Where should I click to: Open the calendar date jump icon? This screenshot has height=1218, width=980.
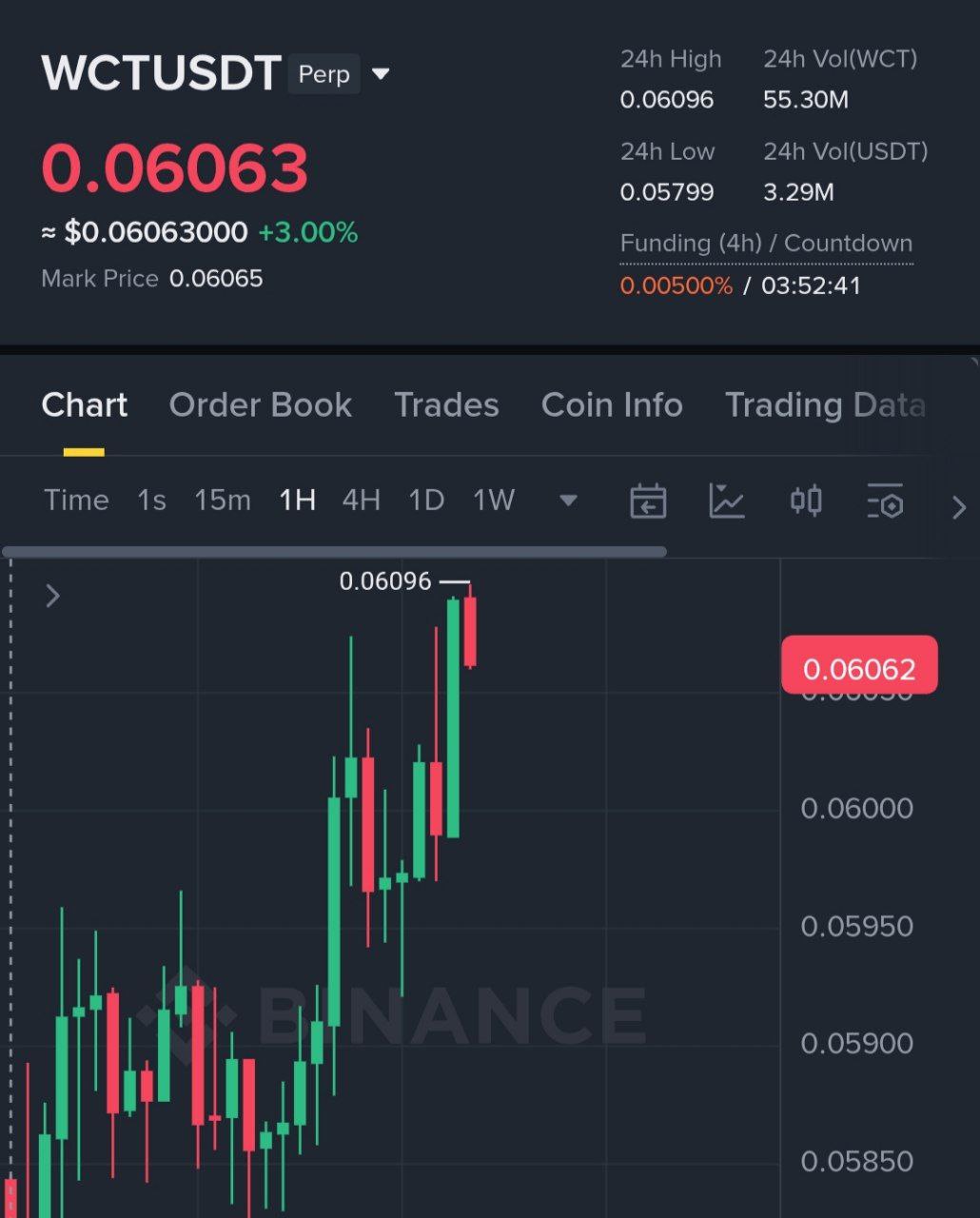tap(648, 501)
